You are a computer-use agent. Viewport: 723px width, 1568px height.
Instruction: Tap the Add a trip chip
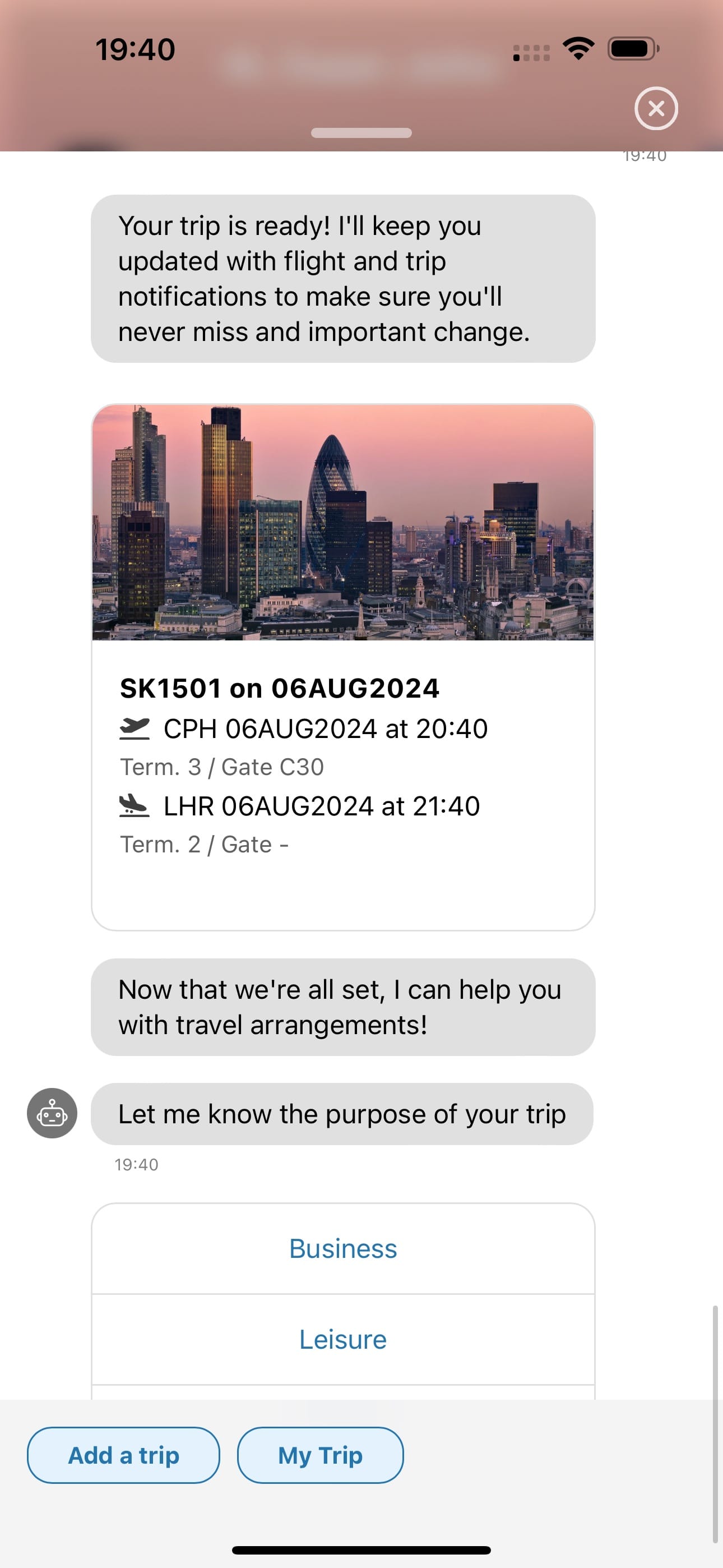click(123, 1455)
